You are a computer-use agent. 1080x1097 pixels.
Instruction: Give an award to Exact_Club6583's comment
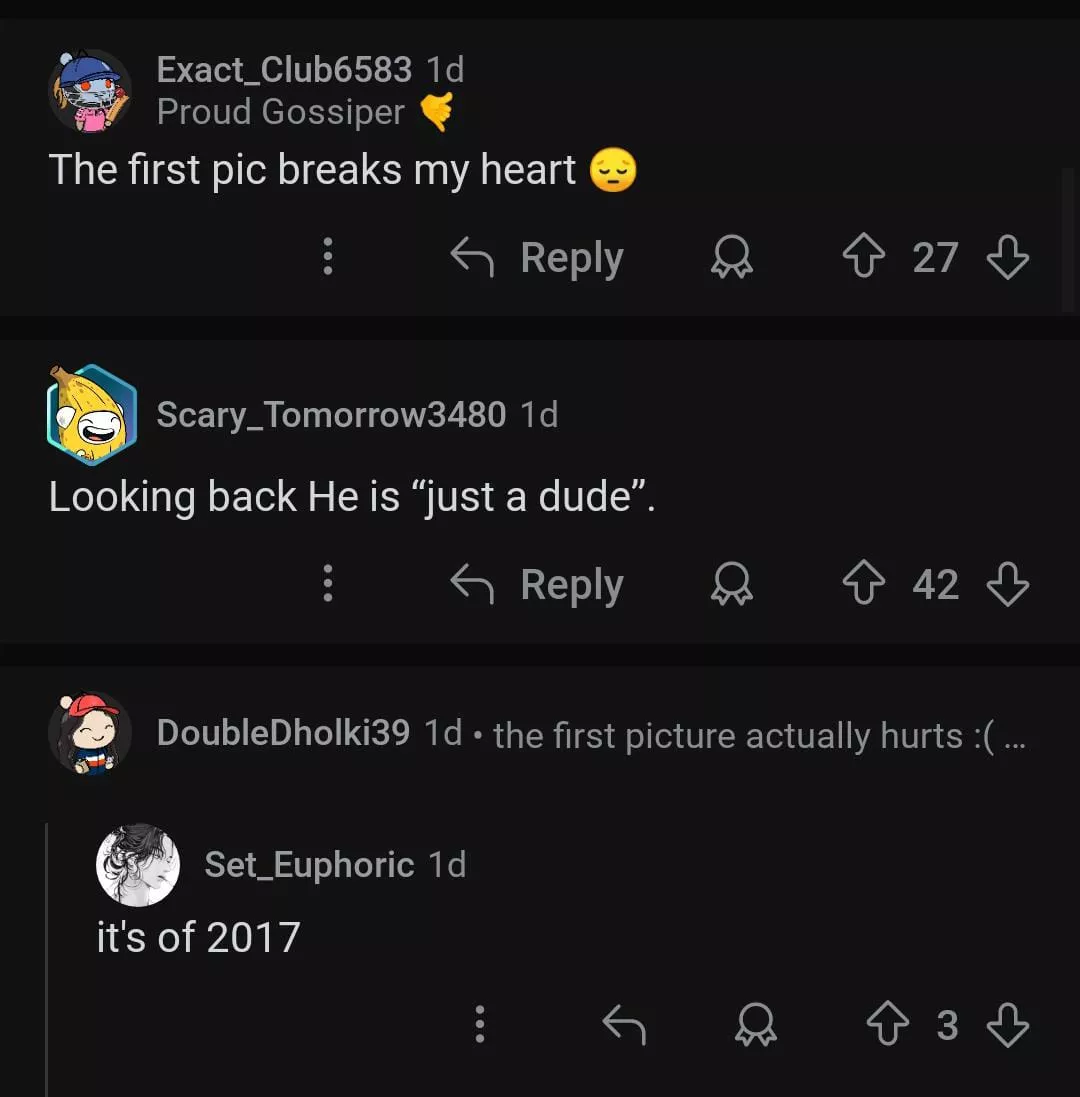731,259
